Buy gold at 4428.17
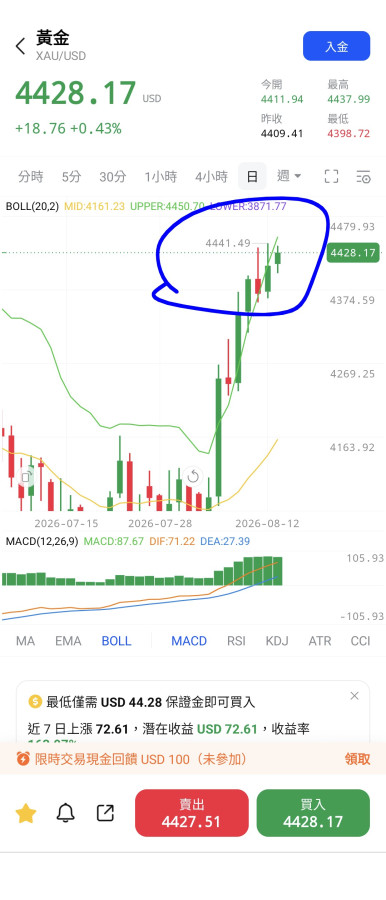Viewport: 386px width, 900px height. [313, 813]
